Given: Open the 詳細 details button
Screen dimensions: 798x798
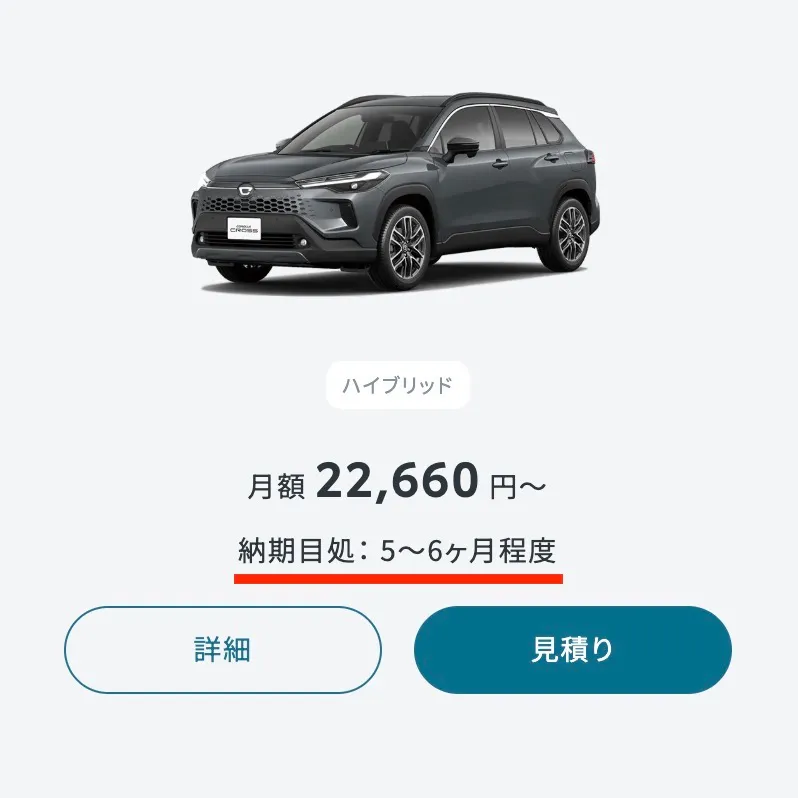Looking at the screenshot, I should [x=223, y=650].
